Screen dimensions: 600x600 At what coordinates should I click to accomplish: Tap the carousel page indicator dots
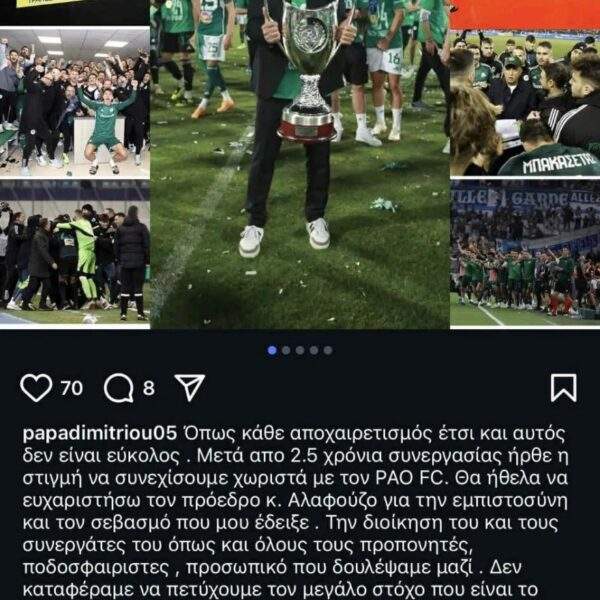299,350
